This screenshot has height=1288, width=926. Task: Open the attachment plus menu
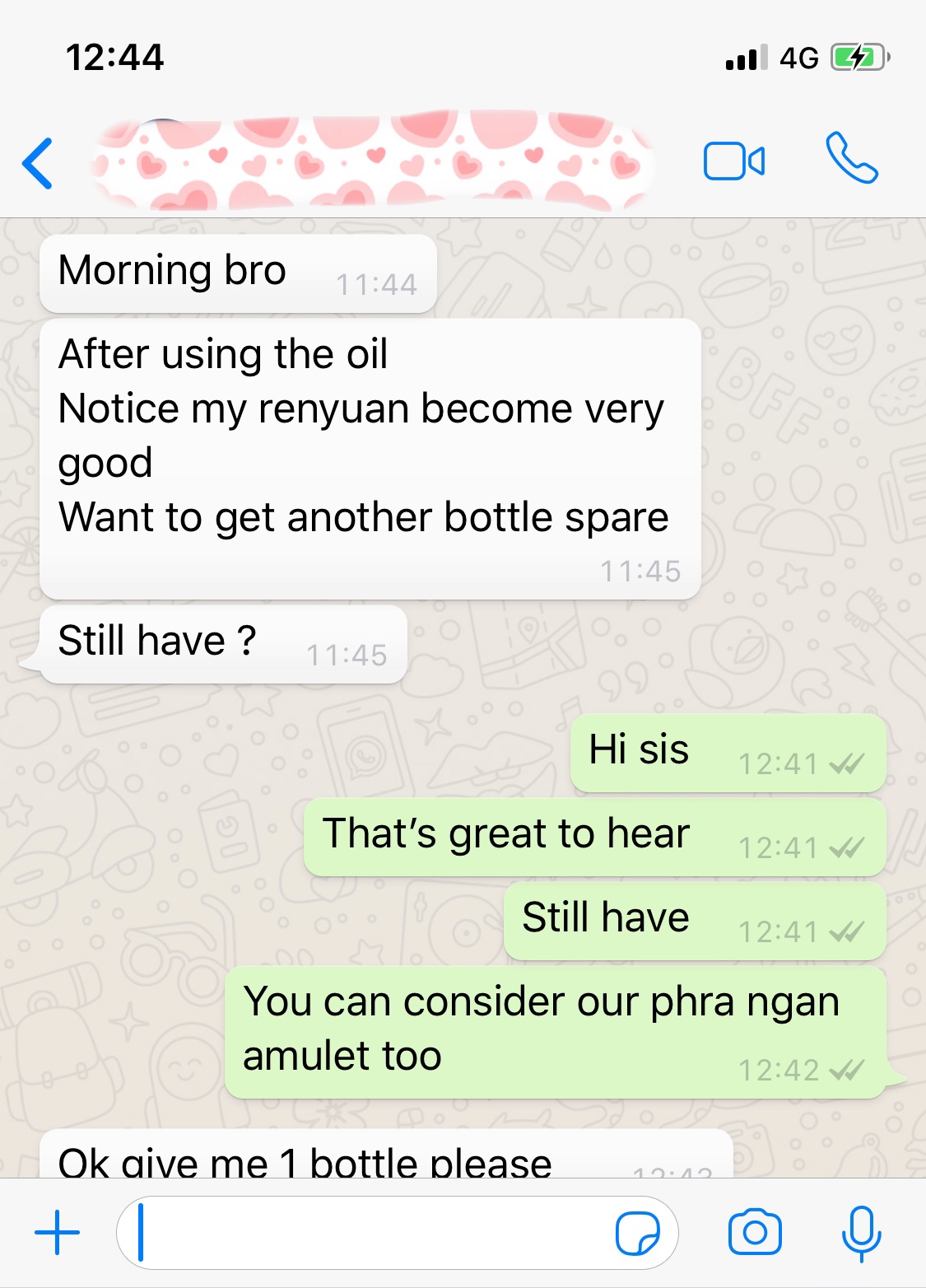coord(57,1233)
